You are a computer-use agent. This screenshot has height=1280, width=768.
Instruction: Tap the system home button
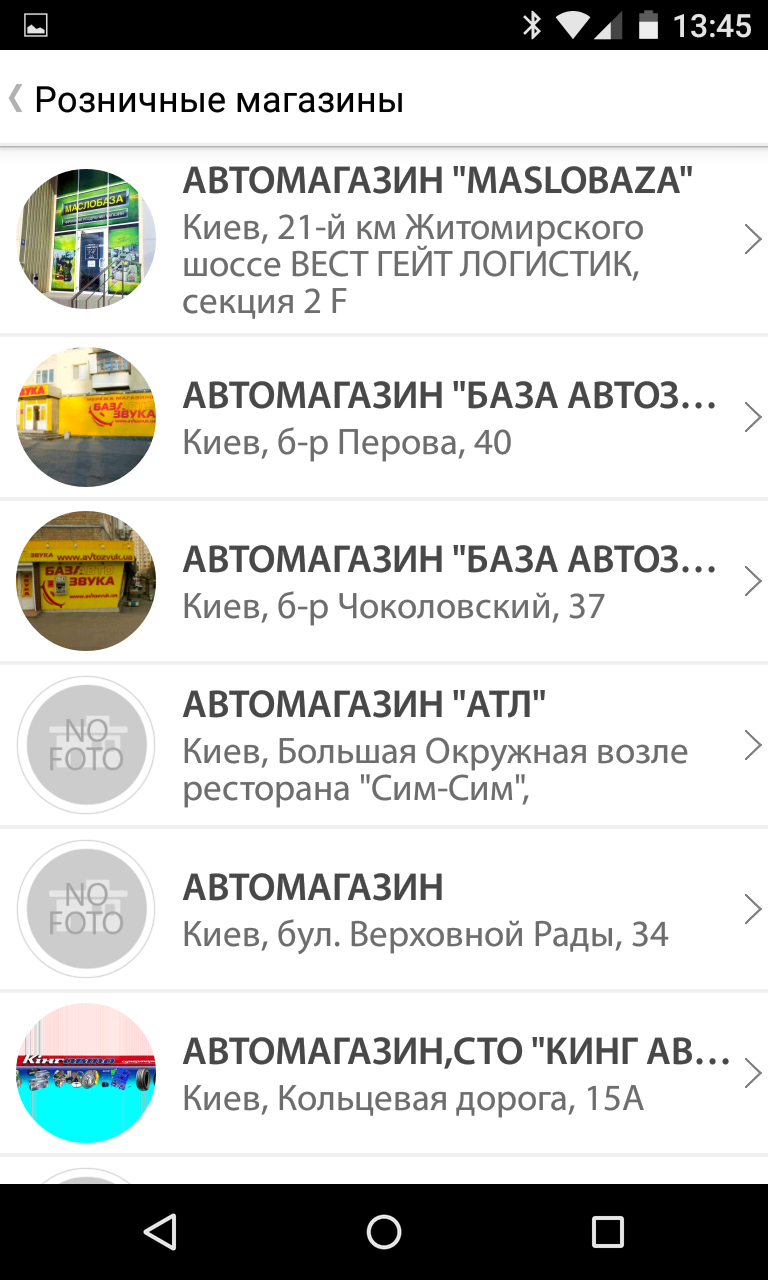[384, 1232]
